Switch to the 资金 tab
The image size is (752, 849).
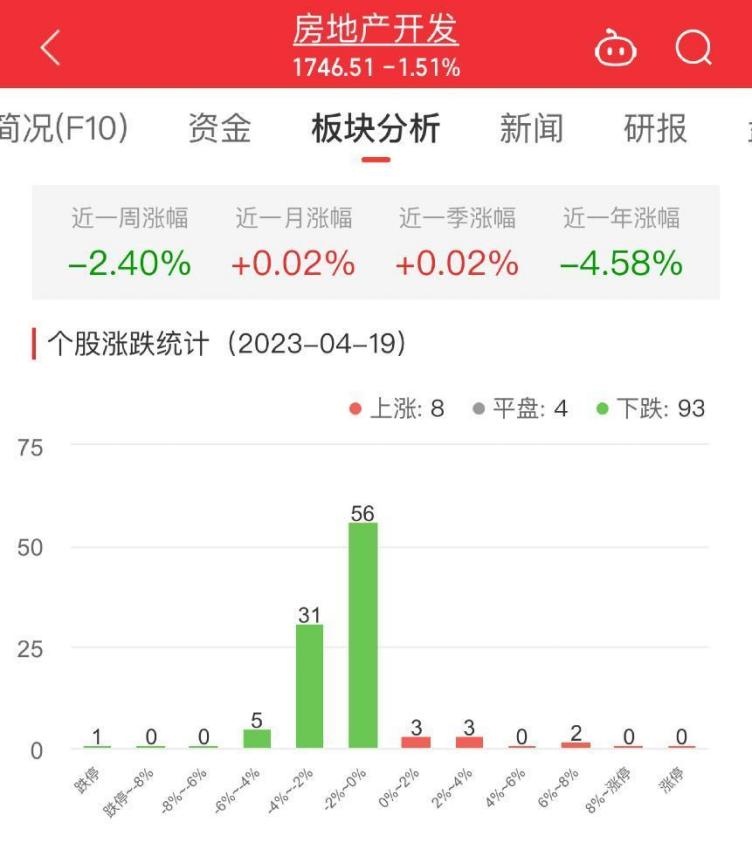pyautogui.click(x=220, y=129)
